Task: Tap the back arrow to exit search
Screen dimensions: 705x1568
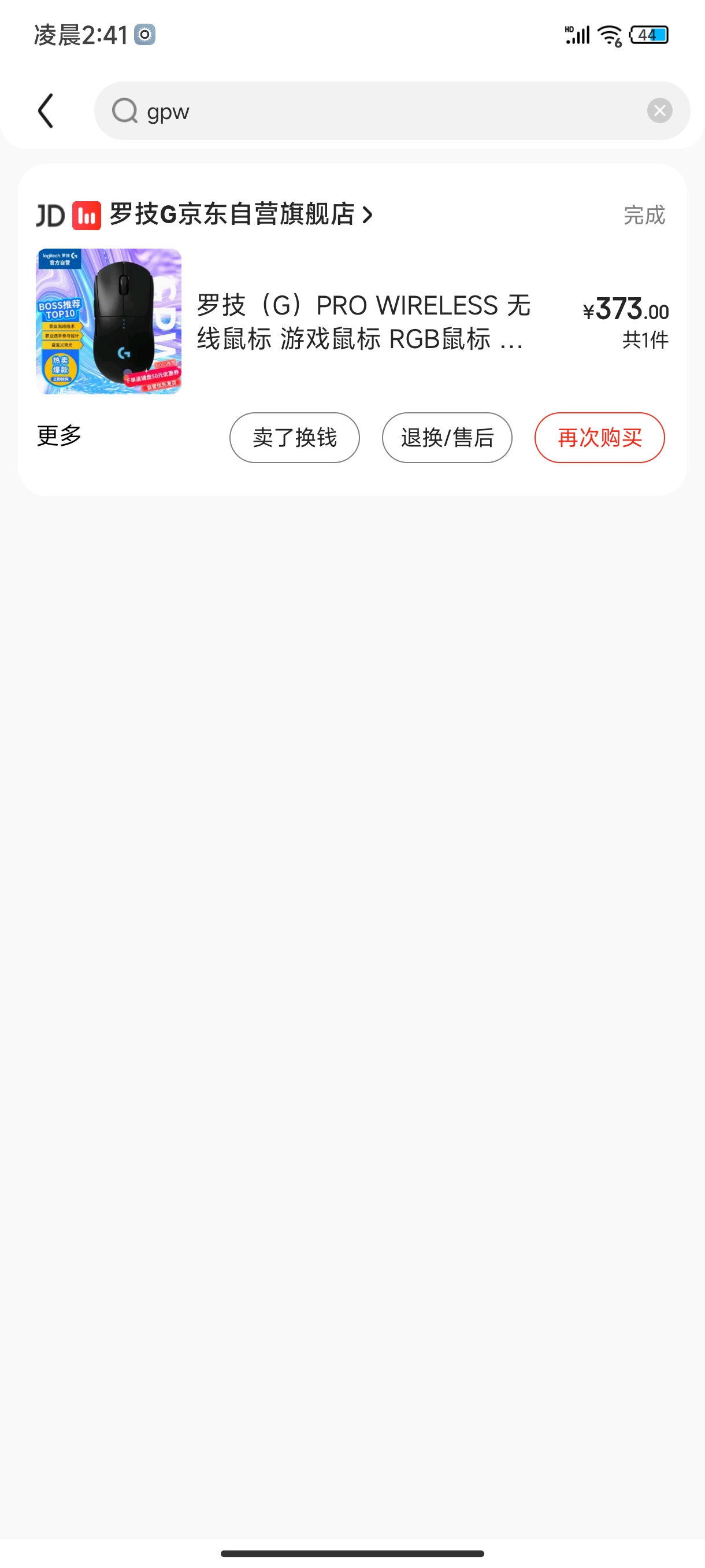Action: click(46, 111)
